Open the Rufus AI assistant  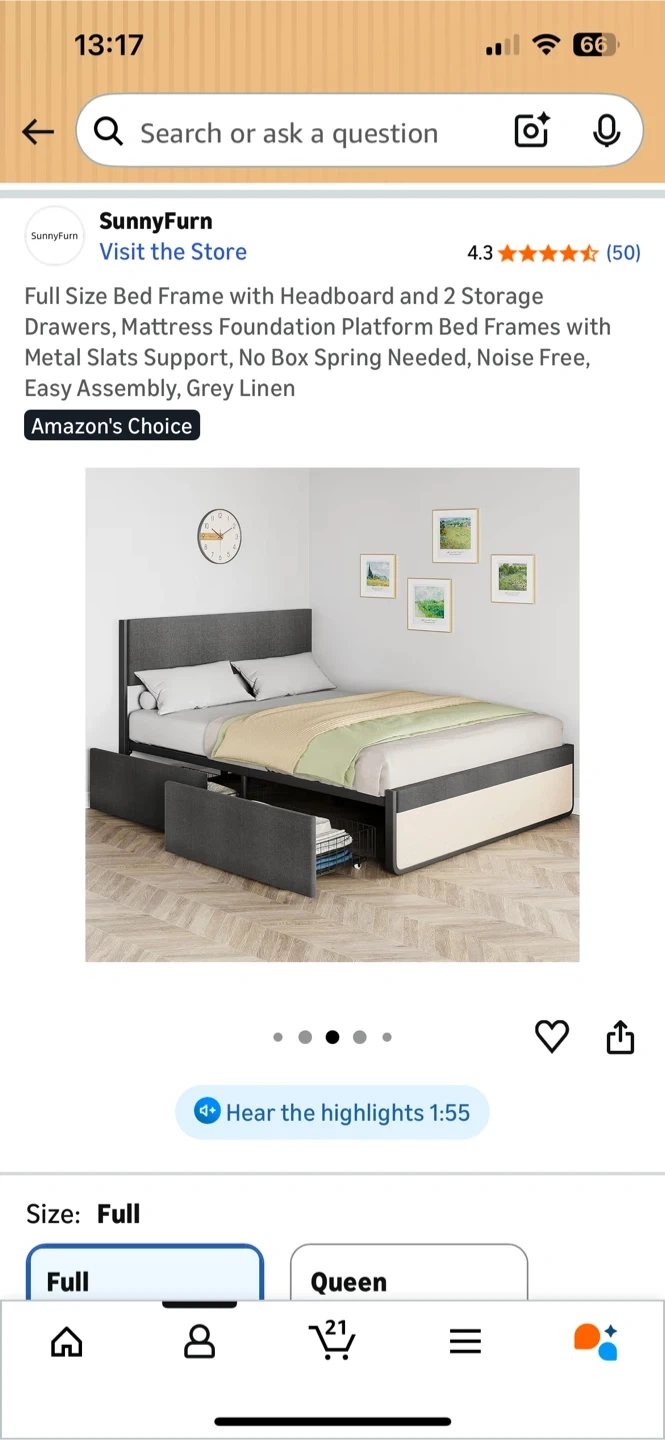pos(596,1341)
